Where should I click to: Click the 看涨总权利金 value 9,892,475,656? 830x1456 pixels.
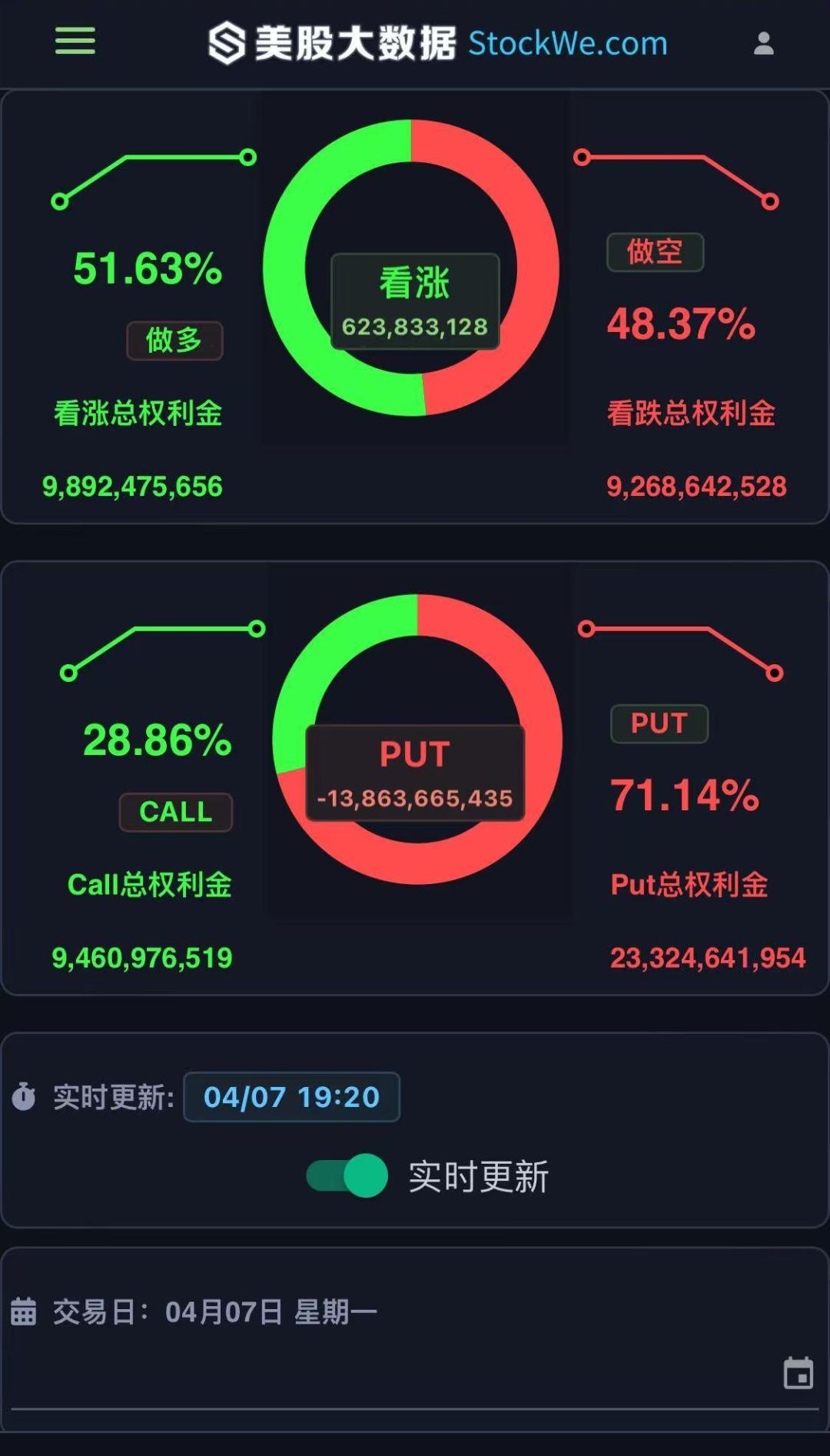132,487
